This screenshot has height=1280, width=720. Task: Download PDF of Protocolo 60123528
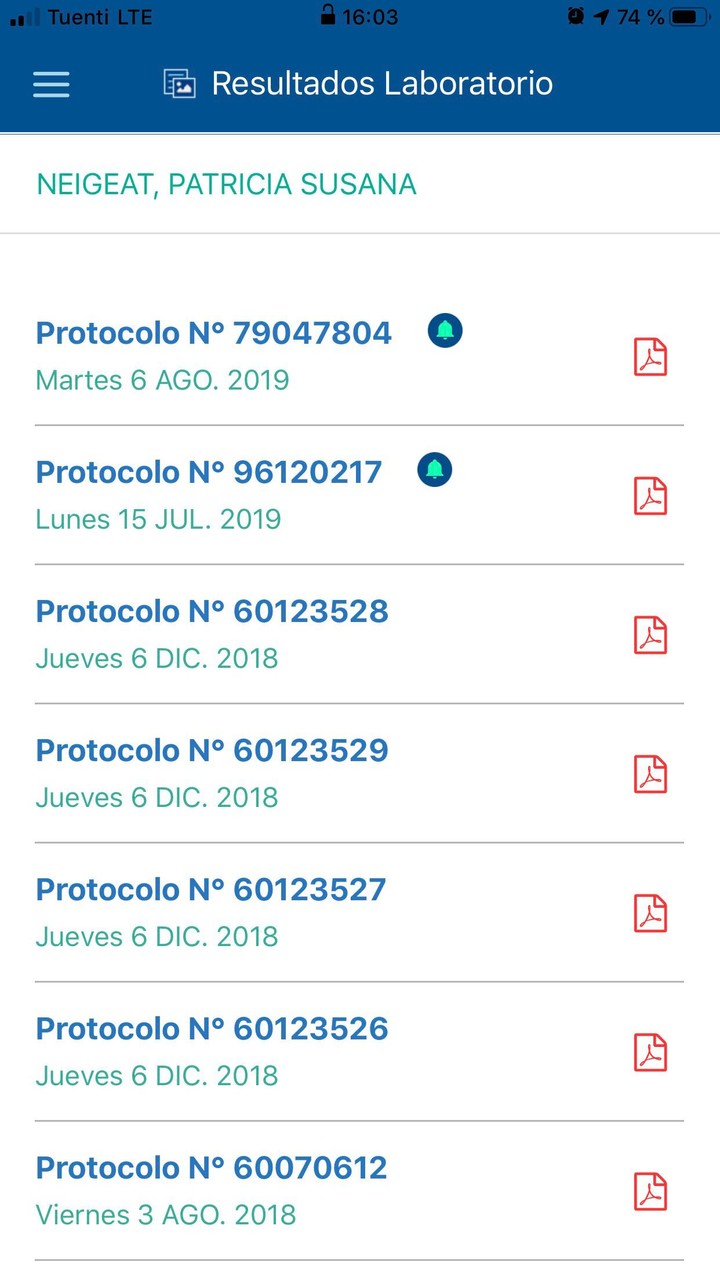coord(651,635)
